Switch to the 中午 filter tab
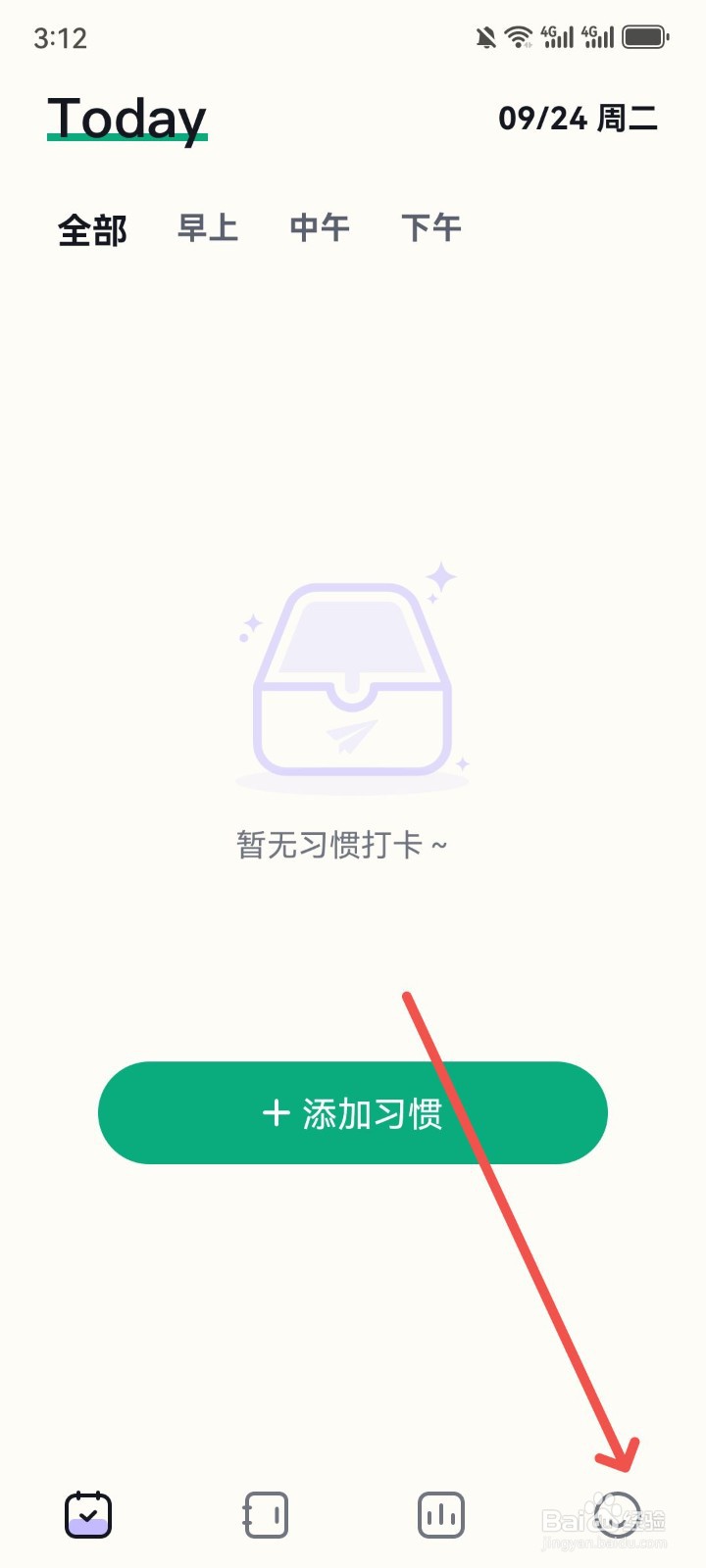Image resolution: width=706 pixels, height=1568 pixels. point(320,227)
